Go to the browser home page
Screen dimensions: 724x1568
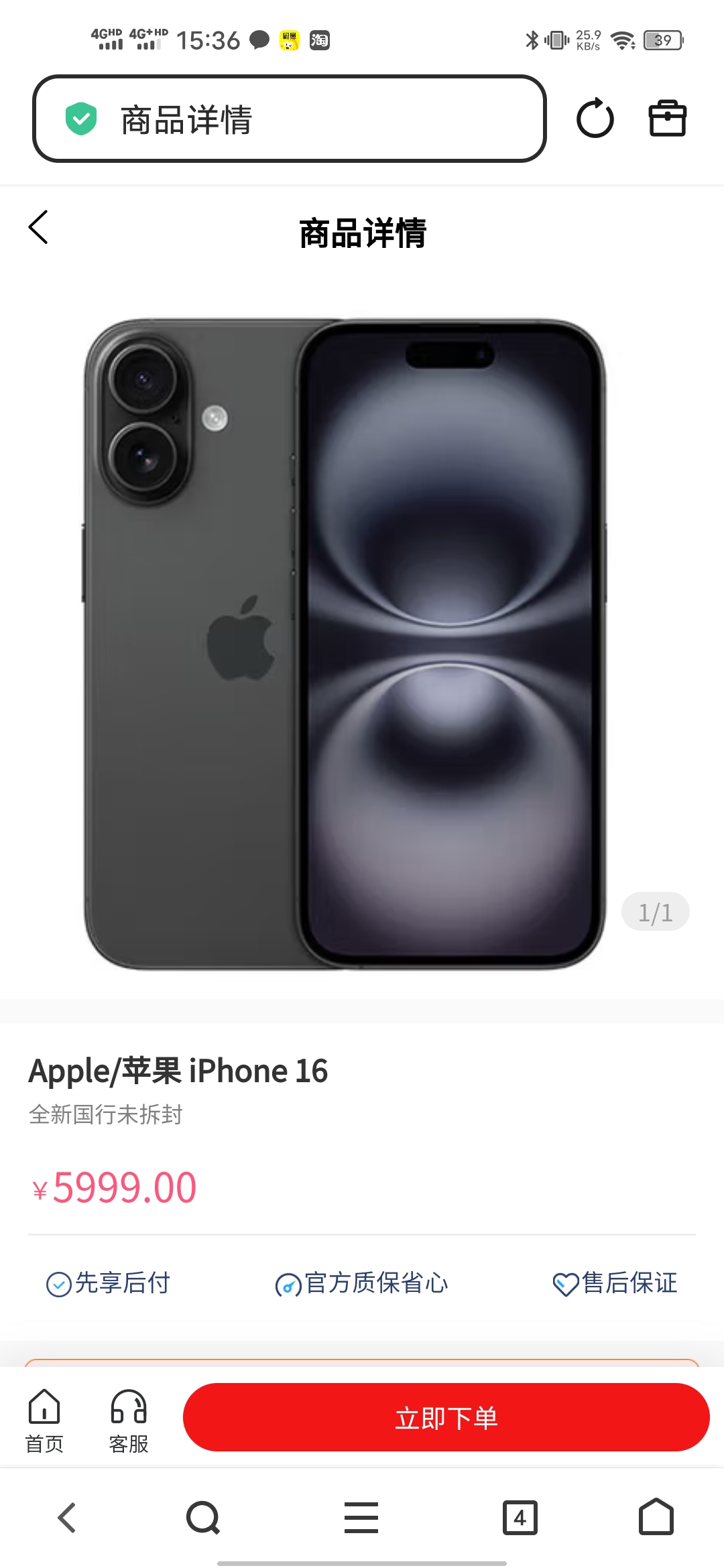click(656, 1518)
